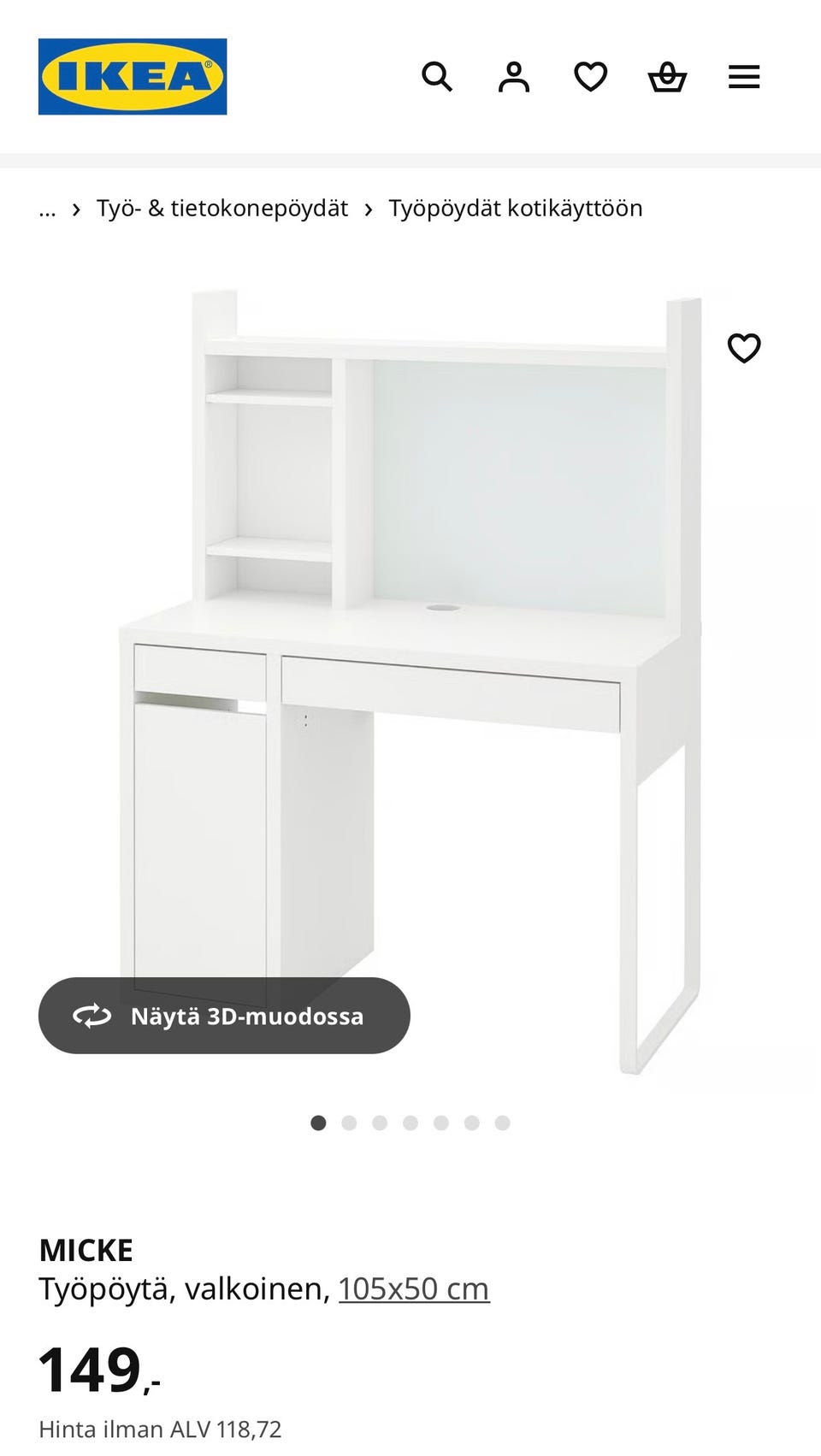821x1456 pixels.
Task: Open the favorites heart in header
Action: point(590,77)
